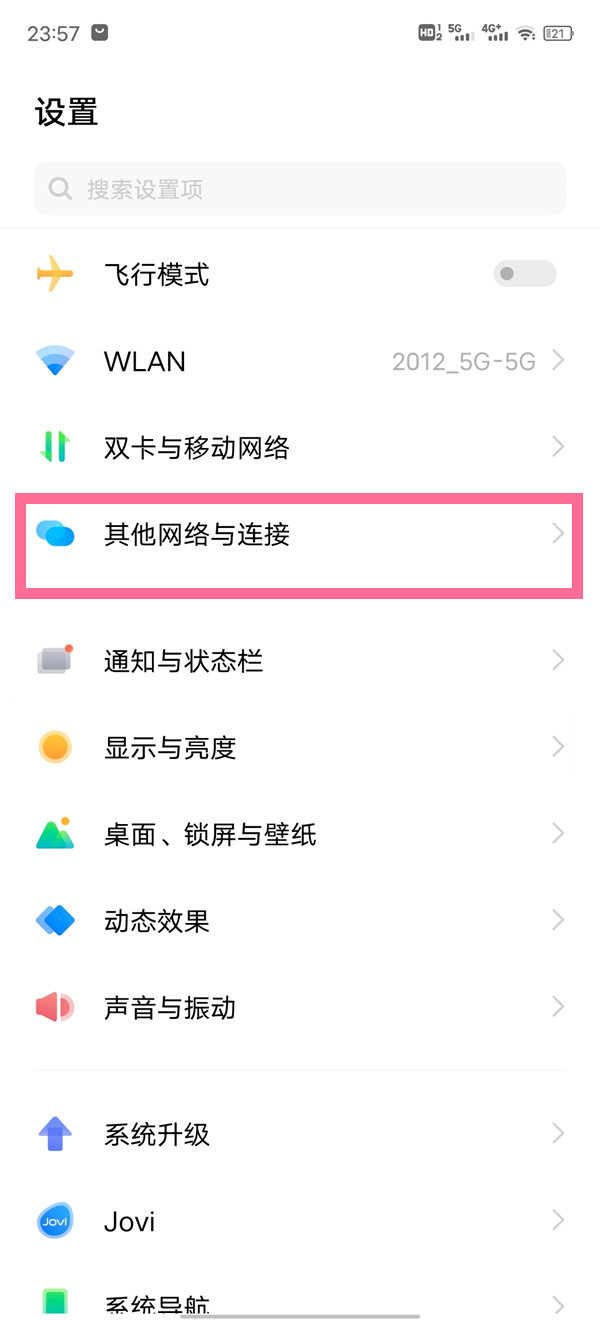The width and height of the screenshot is (600, 1320).
Task: Open 系统升级
Action: coord(300,1134)
